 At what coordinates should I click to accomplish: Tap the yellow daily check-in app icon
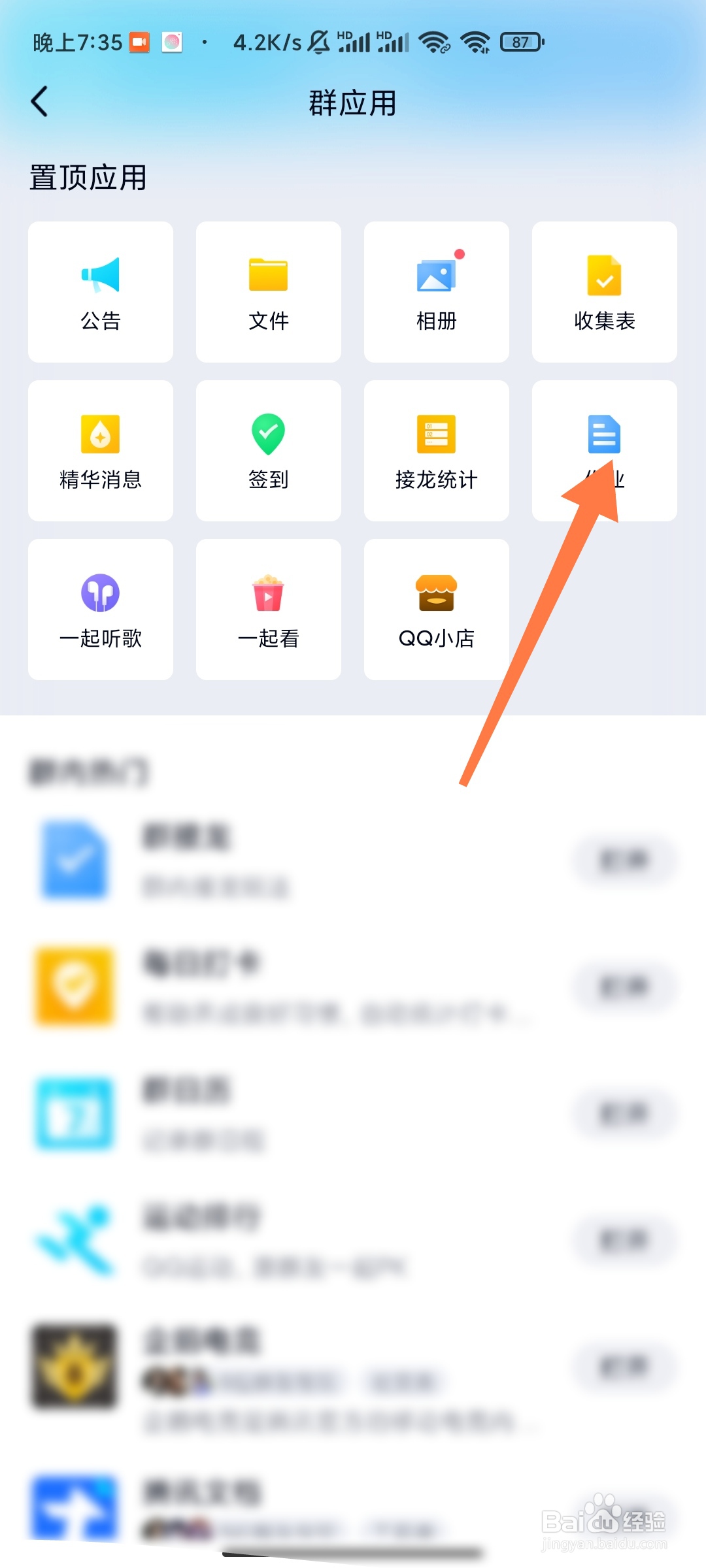[x=74, y=987]
